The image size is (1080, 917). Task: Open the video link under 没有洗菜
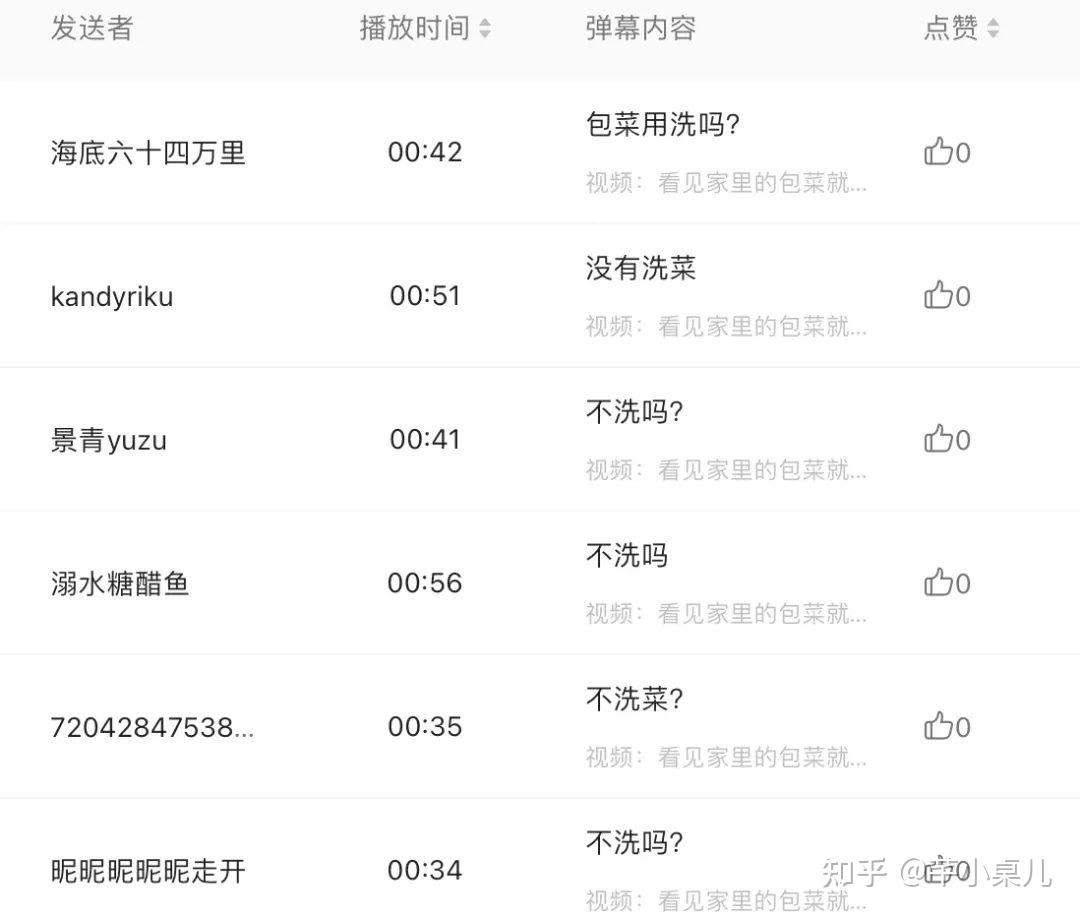761,327
